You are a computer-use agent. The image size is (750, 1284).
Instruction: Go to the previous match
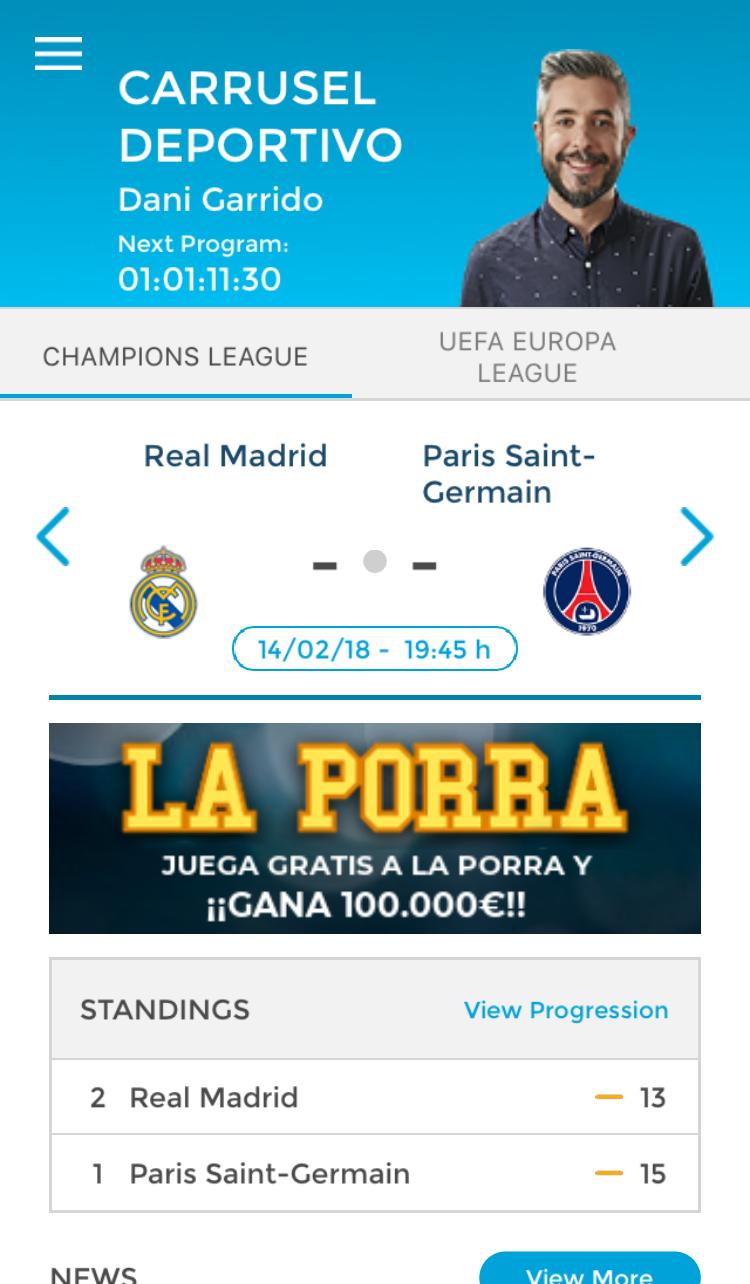tap(53, 537)
